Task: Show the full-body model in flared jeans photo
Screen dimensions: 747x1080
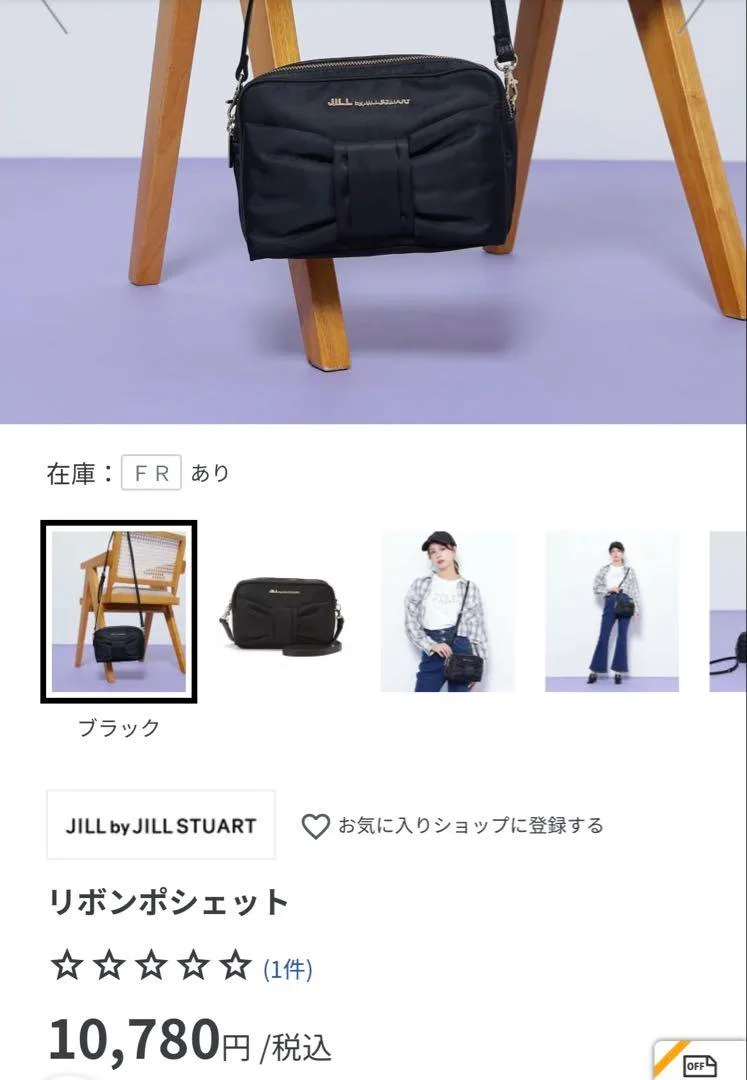Action: pos(611,612)
